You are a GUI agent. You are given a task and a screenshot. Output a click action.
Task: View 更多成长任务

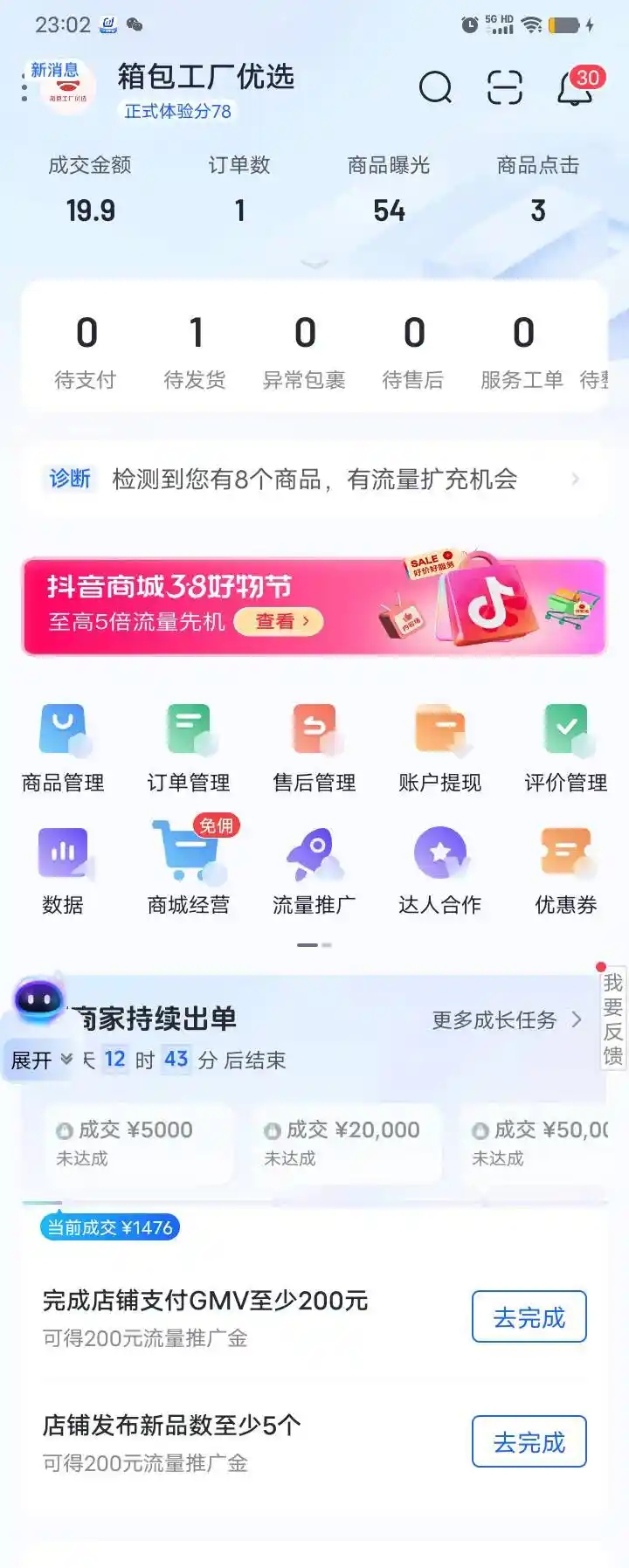click(x=507, y=1019)
